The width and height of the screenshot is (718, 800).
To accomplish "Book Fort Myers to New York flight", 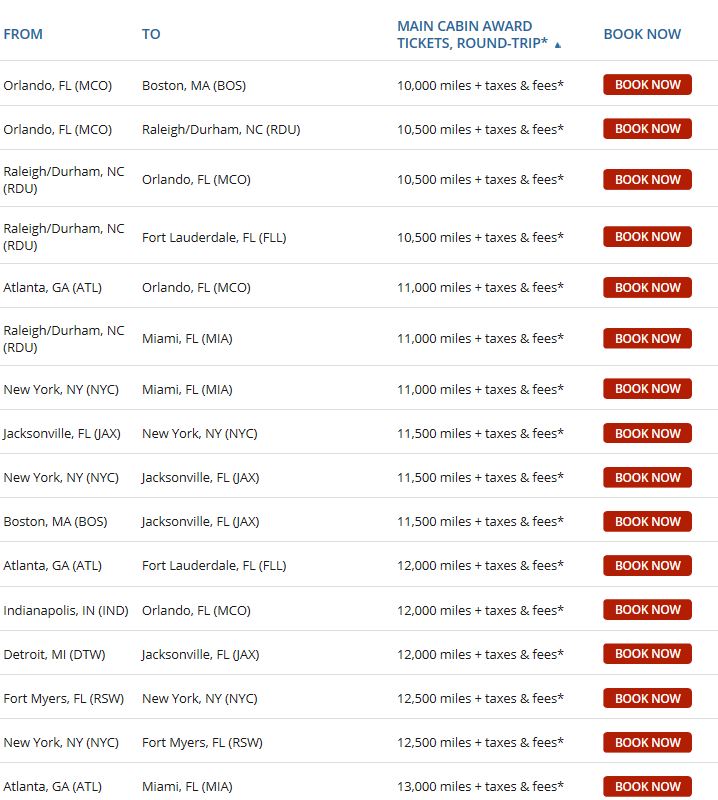I will pyautogui.click(x=647, y=699).
